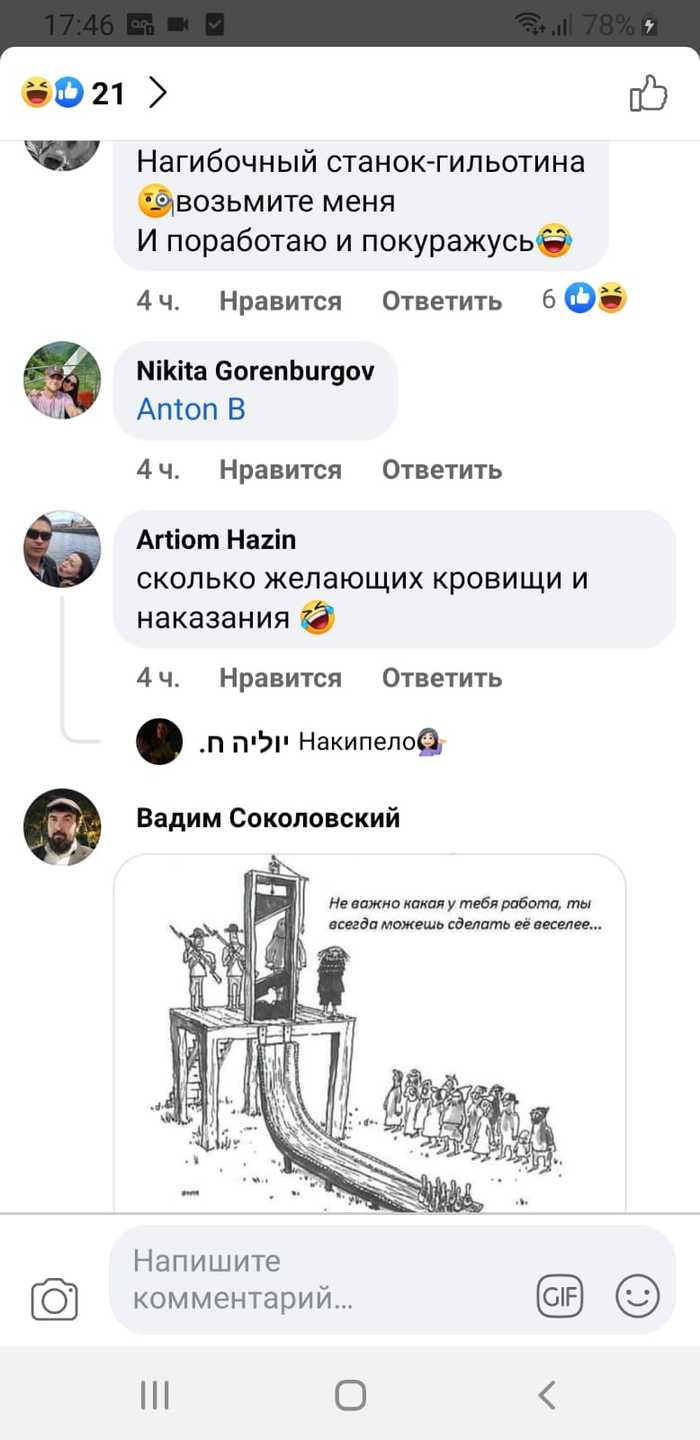View reactions on the guillotine machine comment
The width and height of the screenshot is (700, 1440).
pos(585,299)
